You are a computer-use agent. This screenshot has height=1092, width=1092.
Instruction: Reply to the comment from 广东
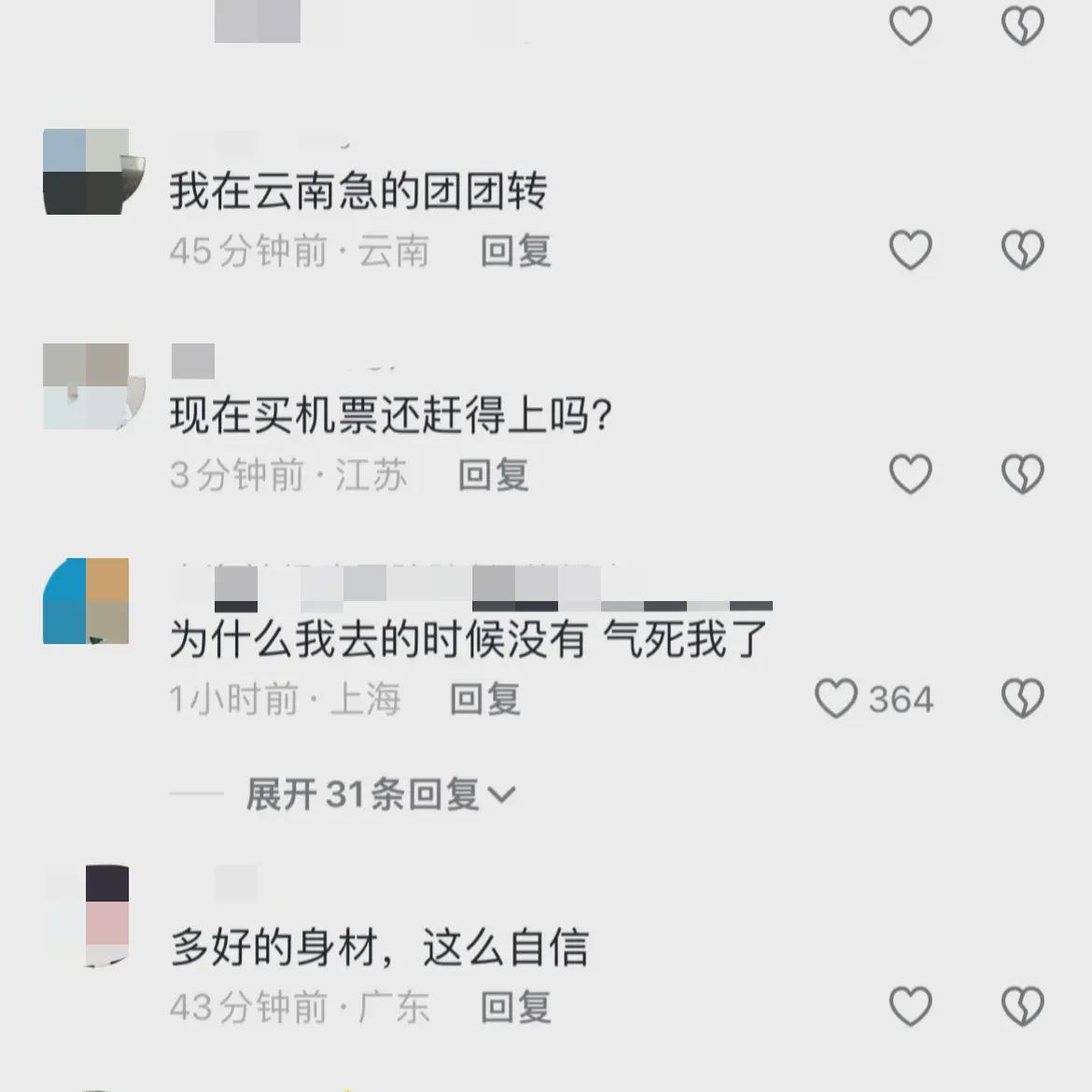tap(515, 1007)
